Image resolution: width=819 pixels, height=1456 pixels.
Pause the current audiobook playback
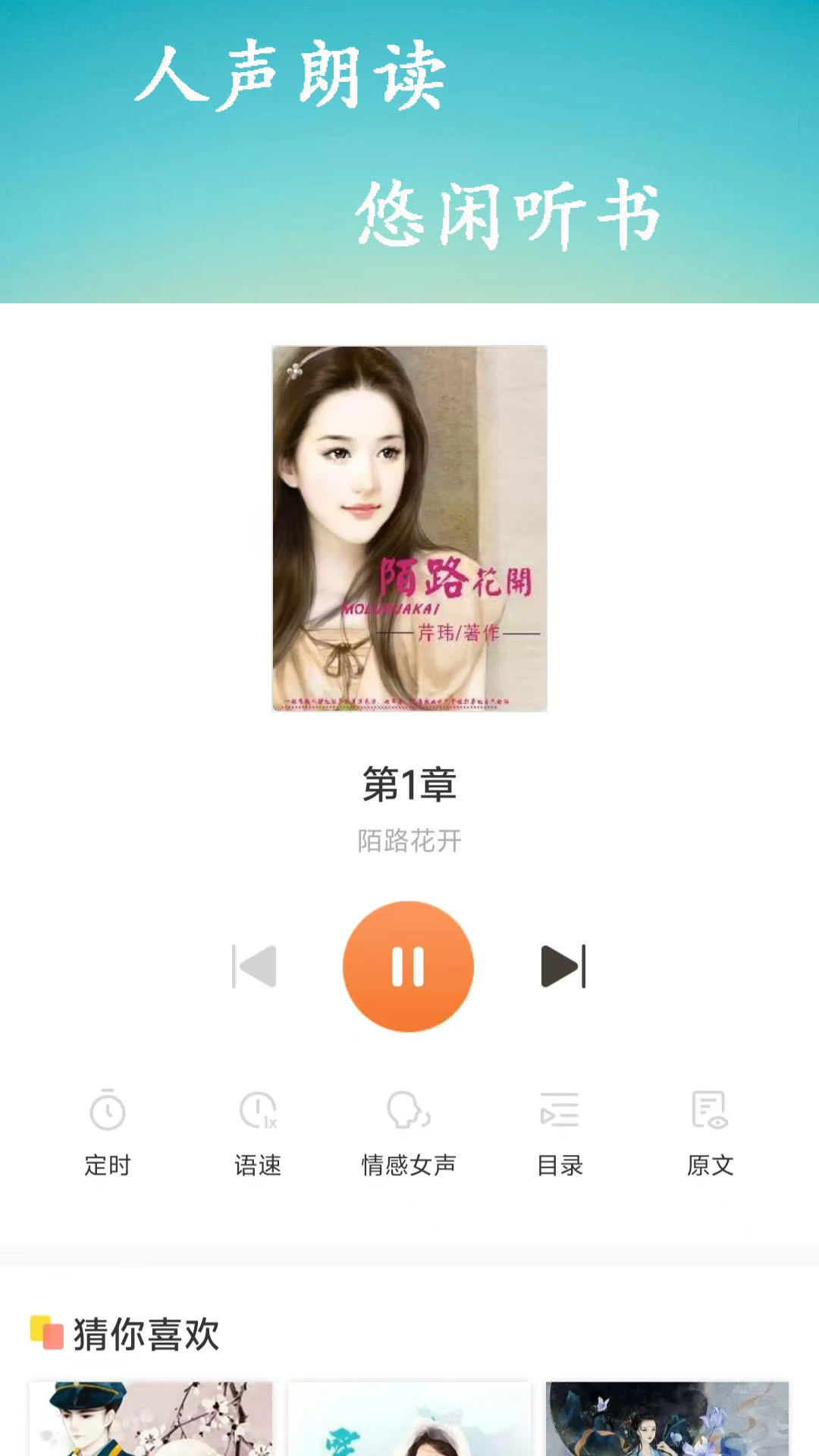(409, 965)
